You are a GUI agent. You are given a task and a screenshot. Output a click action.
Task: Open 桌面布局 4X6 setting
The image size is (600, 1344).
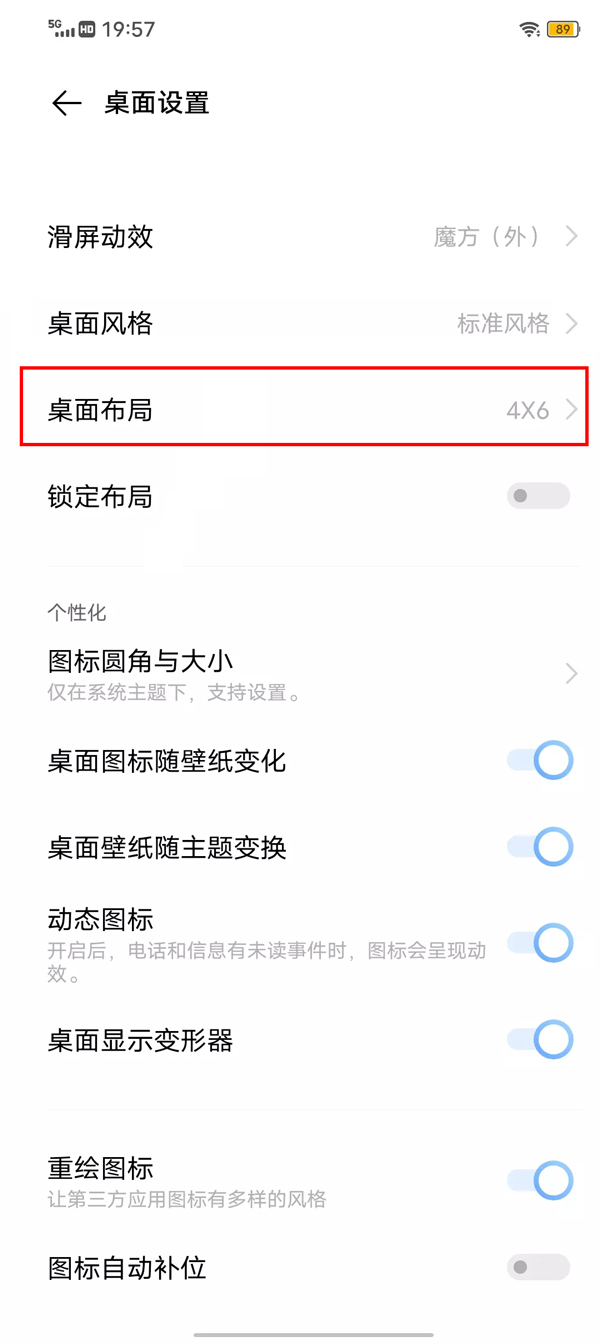click(300, 410)
